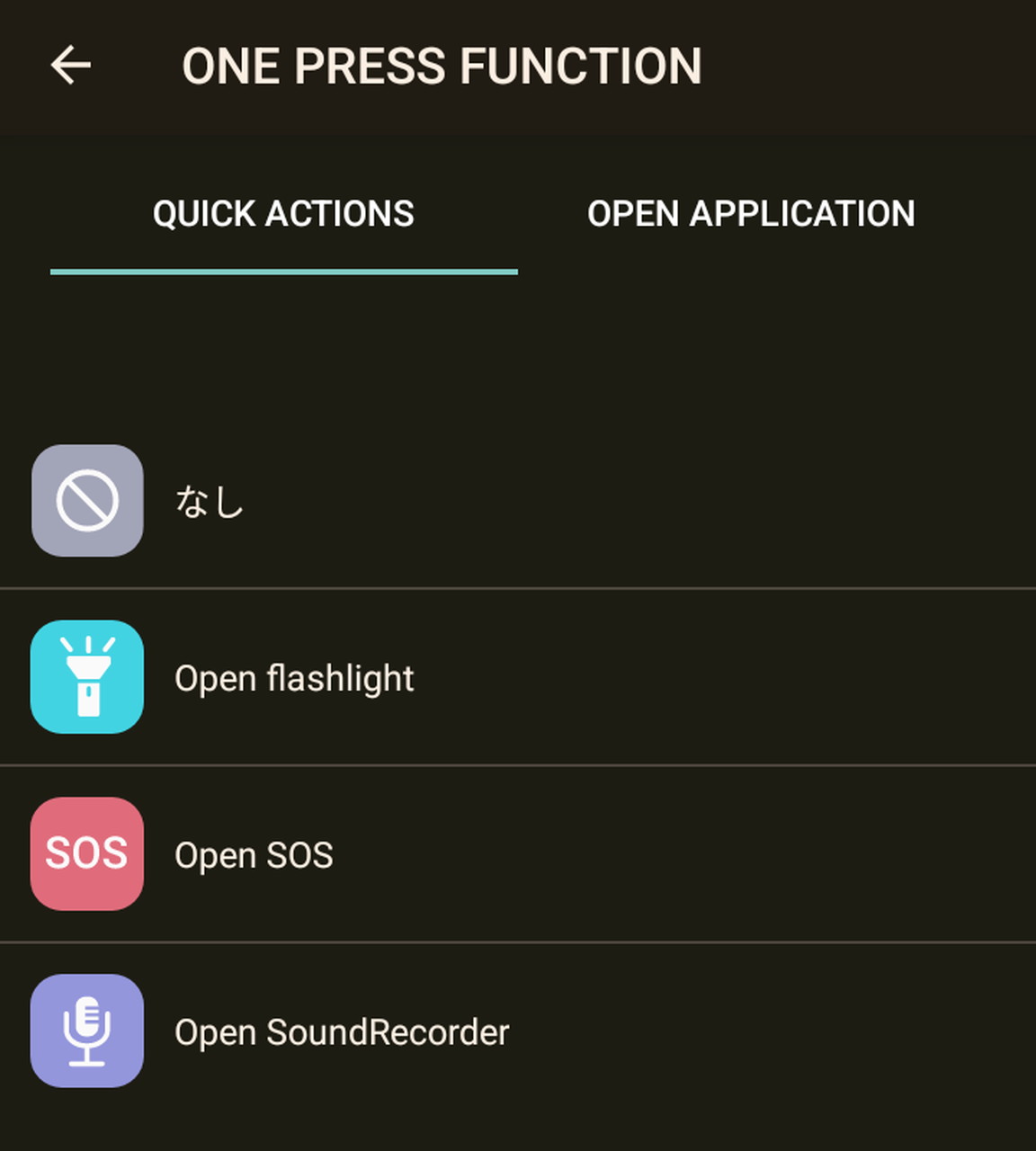Screen dimensions: 1036x1151
Task: Select the Quick Actions tab
Action: coord(283,214)
